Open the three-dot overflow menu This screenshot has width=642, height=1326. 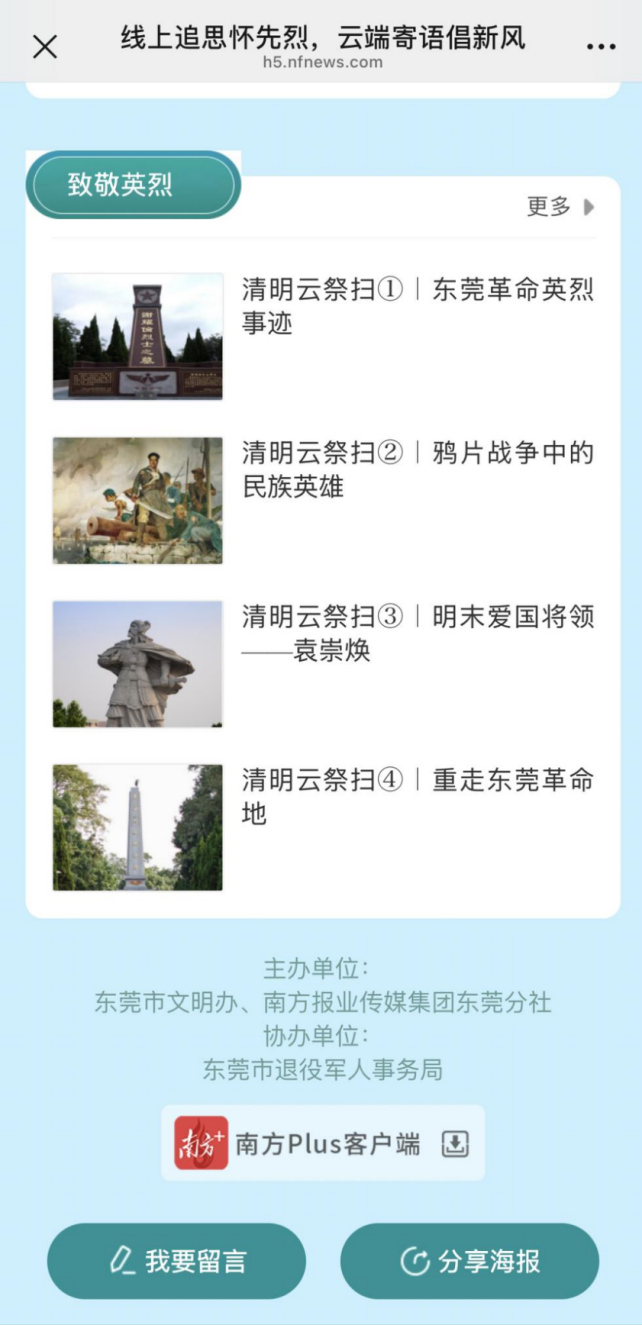601,47
